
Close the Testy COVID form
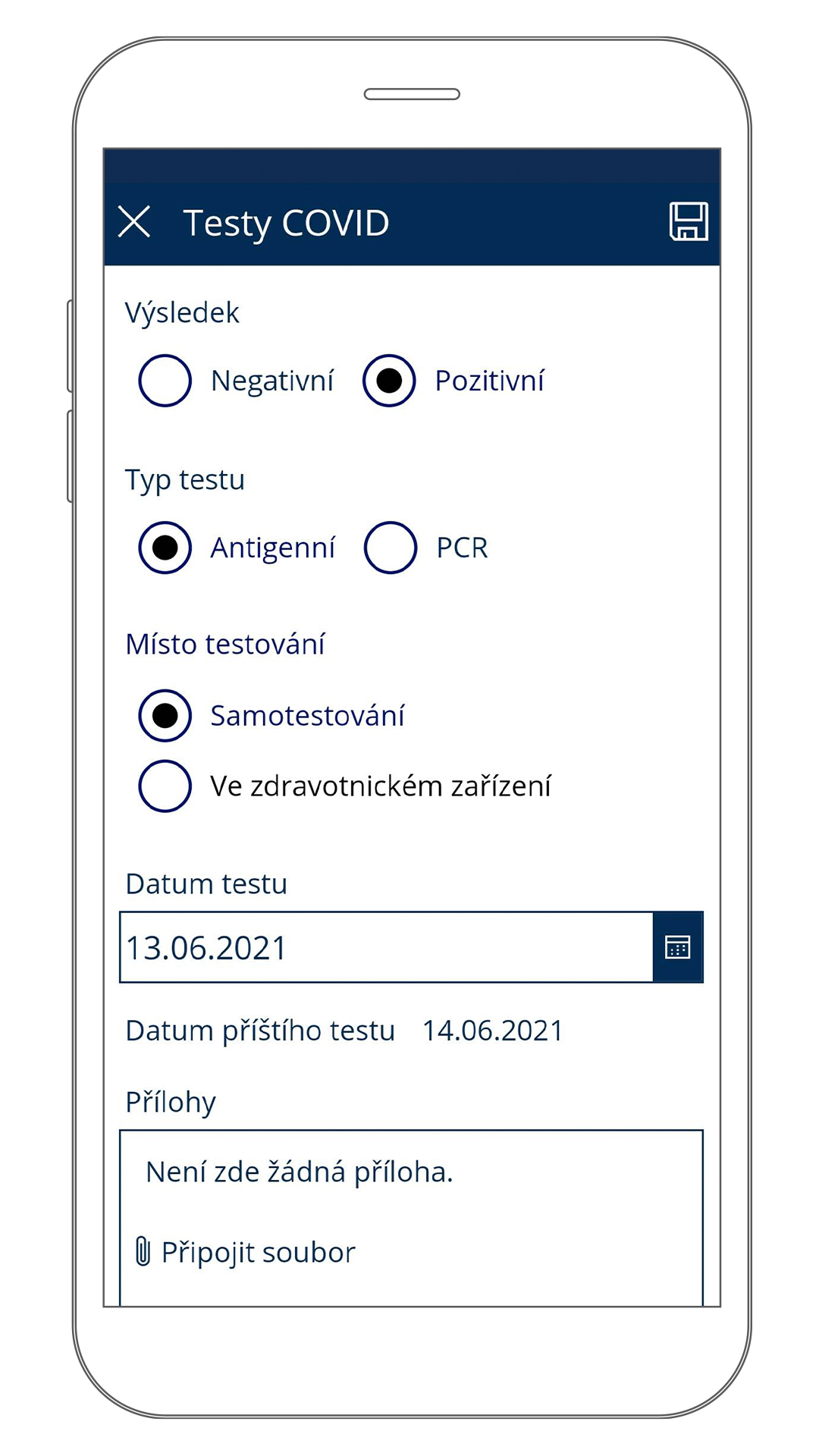click(134, 222)
